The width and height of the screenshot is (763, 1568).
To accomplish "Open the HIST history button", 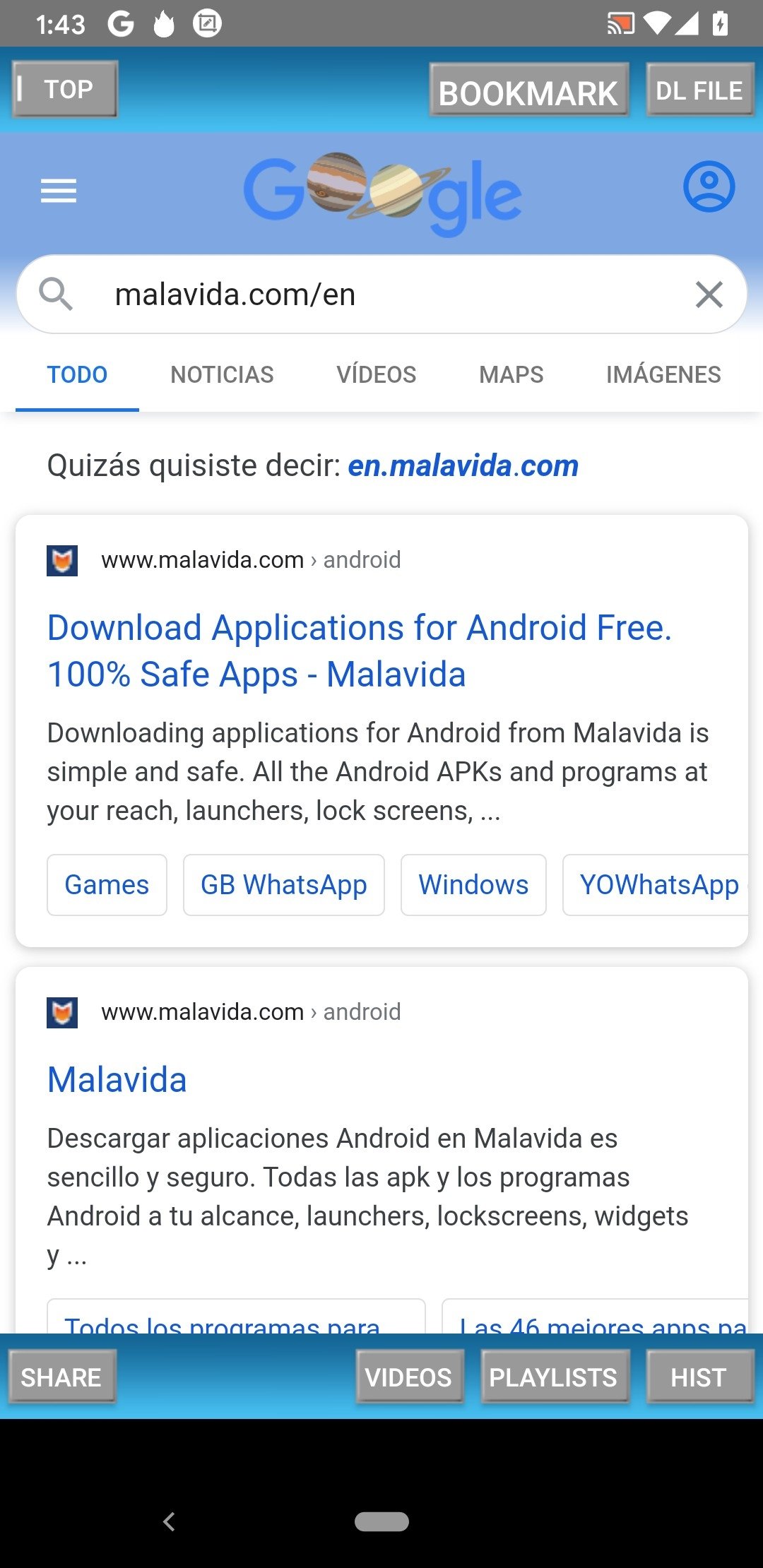I will coord(699,1377).
